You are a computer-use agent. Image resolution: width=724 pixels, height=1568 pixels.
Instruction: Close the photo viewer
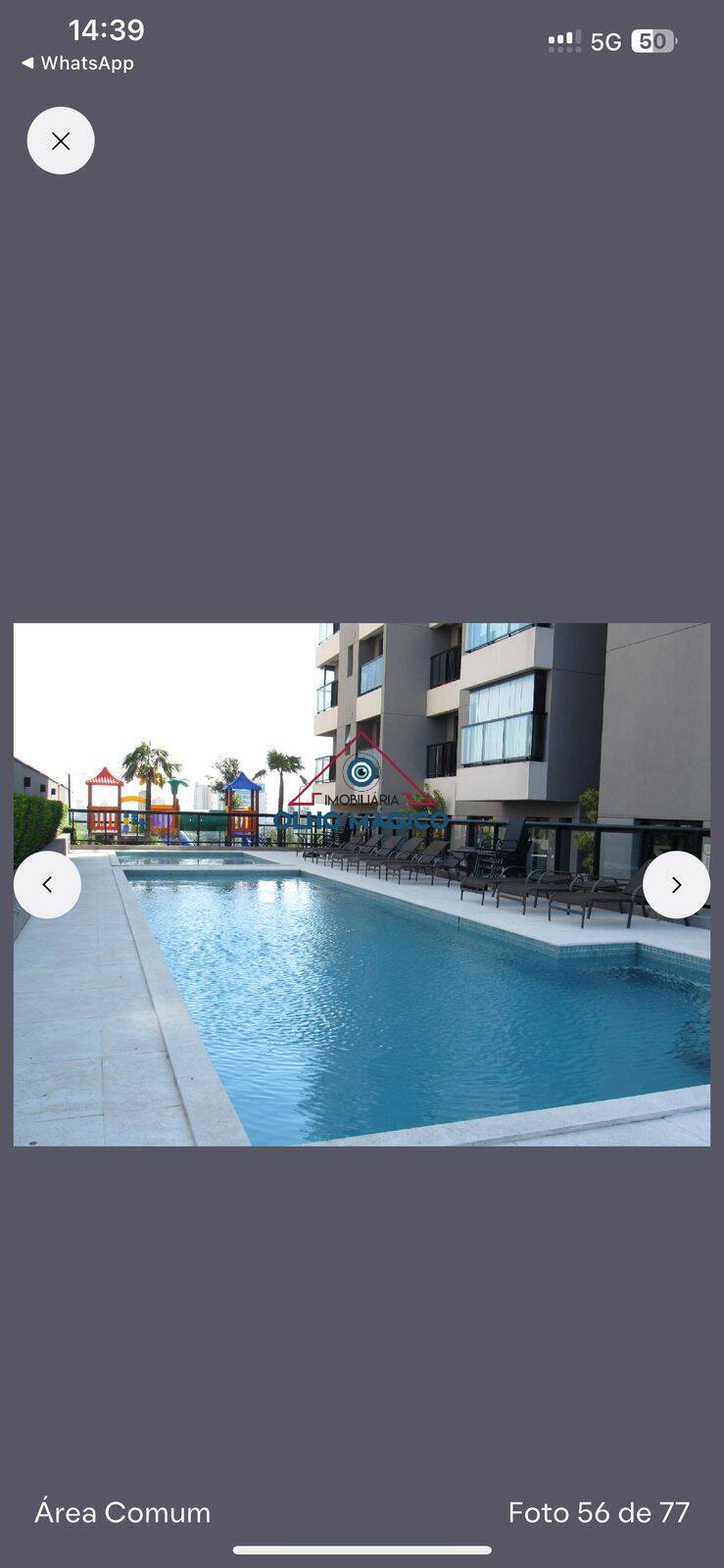61,141
